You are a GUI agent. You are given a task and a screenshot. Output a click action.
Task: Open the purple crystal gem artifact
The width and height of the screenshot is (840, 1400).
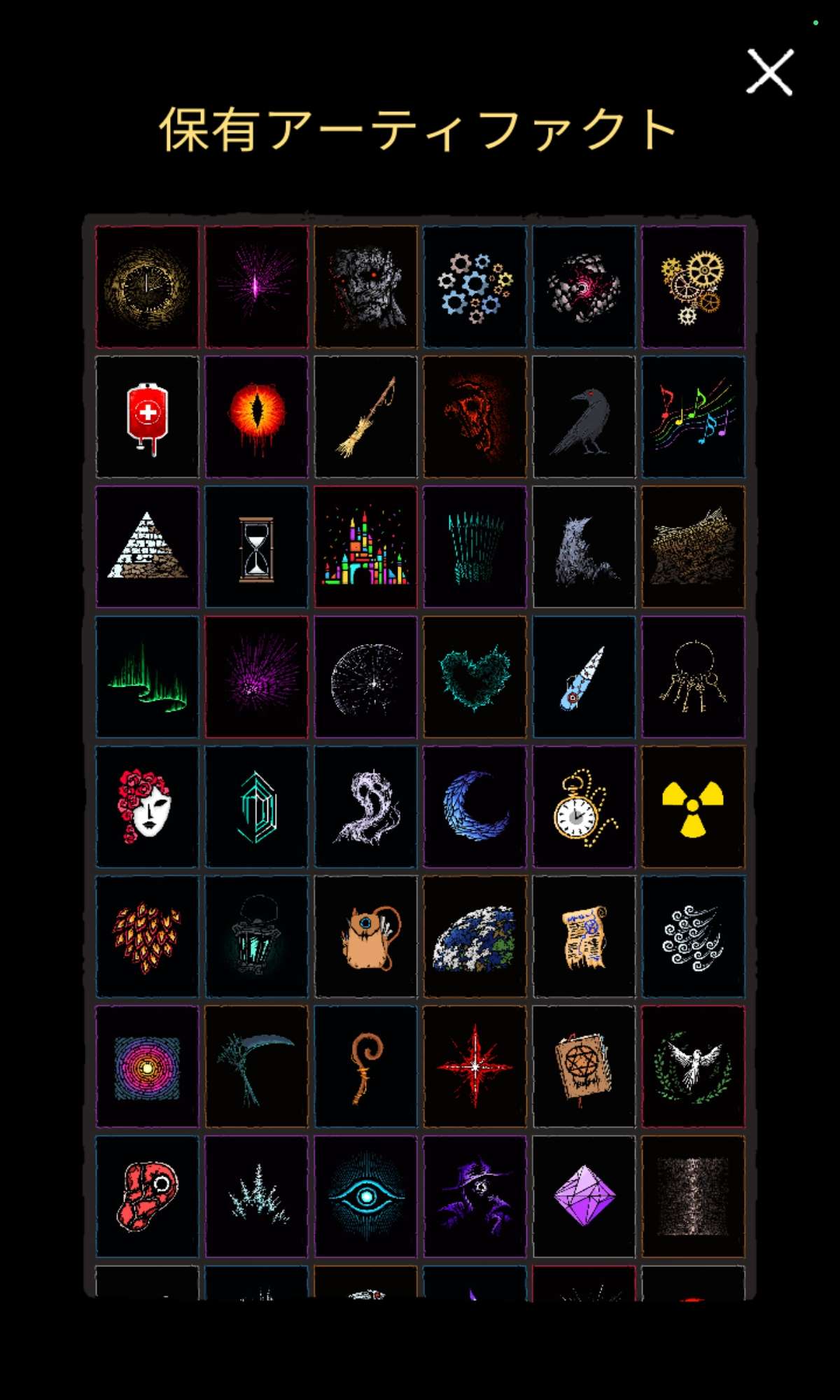[584, 1197]
